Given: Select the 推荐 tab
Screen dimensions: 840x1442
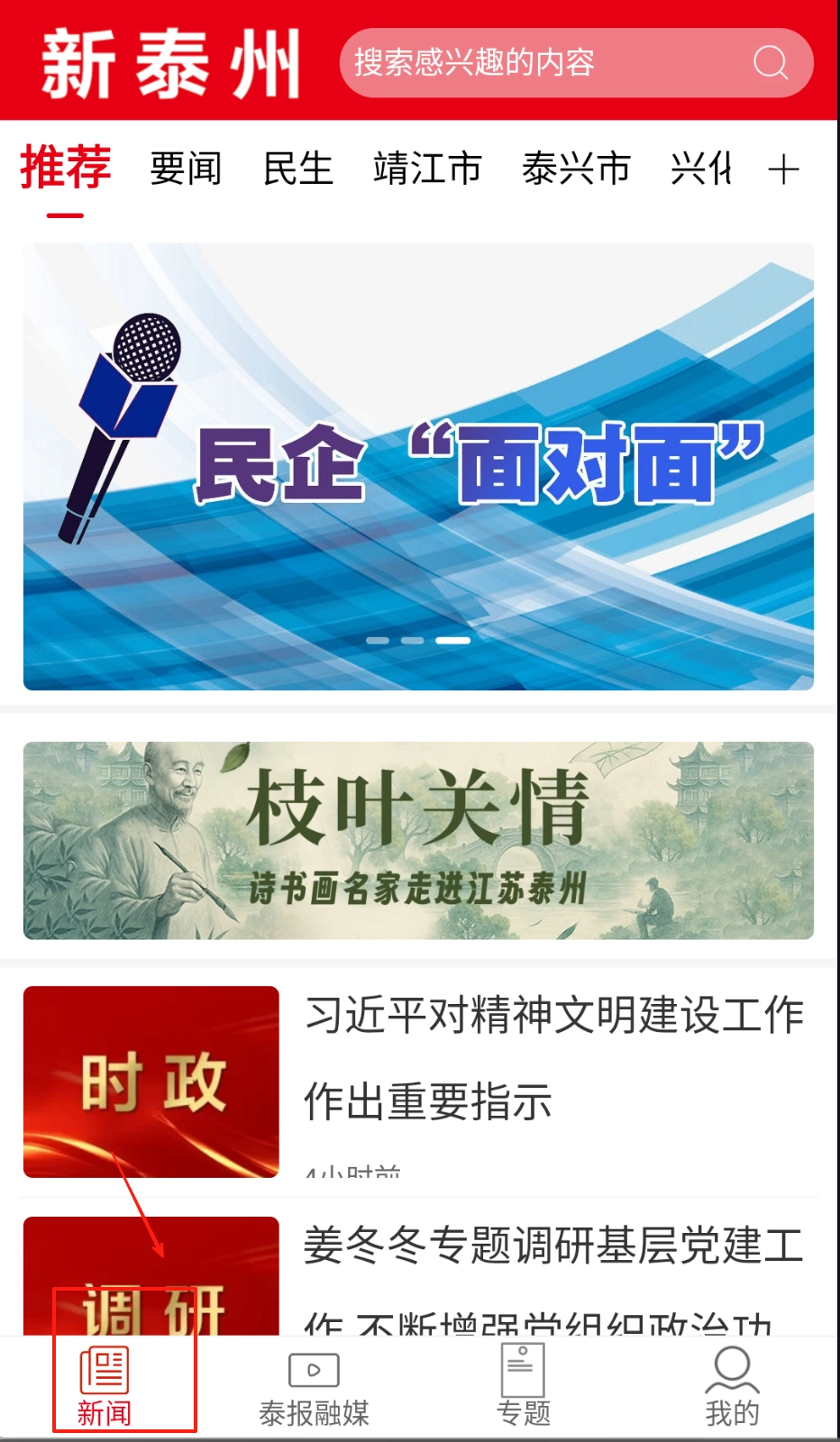Looking at the screenshot, I should coord(66,169).
